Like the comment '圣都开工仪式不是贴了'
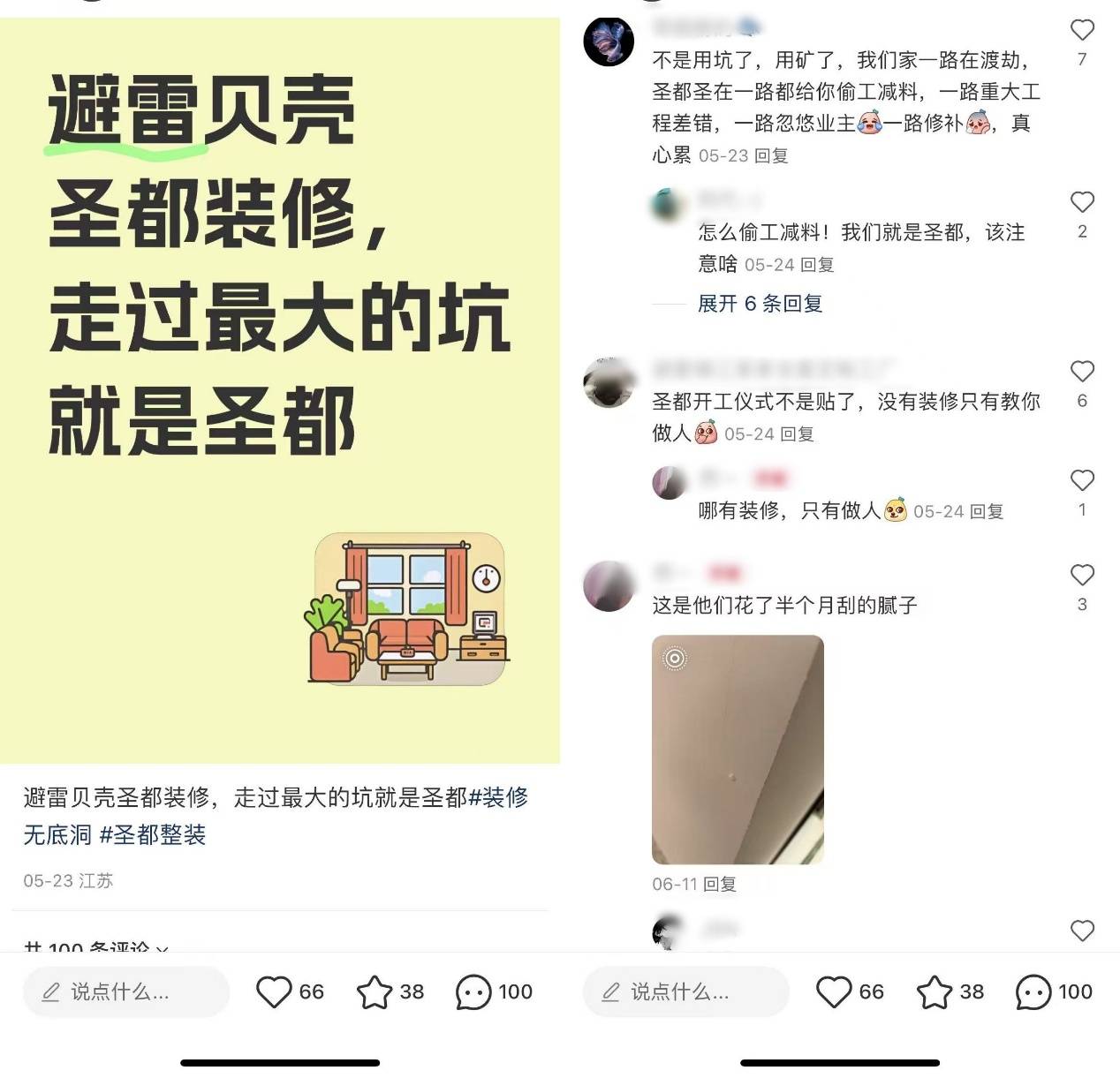The width and height of the screenshot is (1120, 1078). 1082,372
